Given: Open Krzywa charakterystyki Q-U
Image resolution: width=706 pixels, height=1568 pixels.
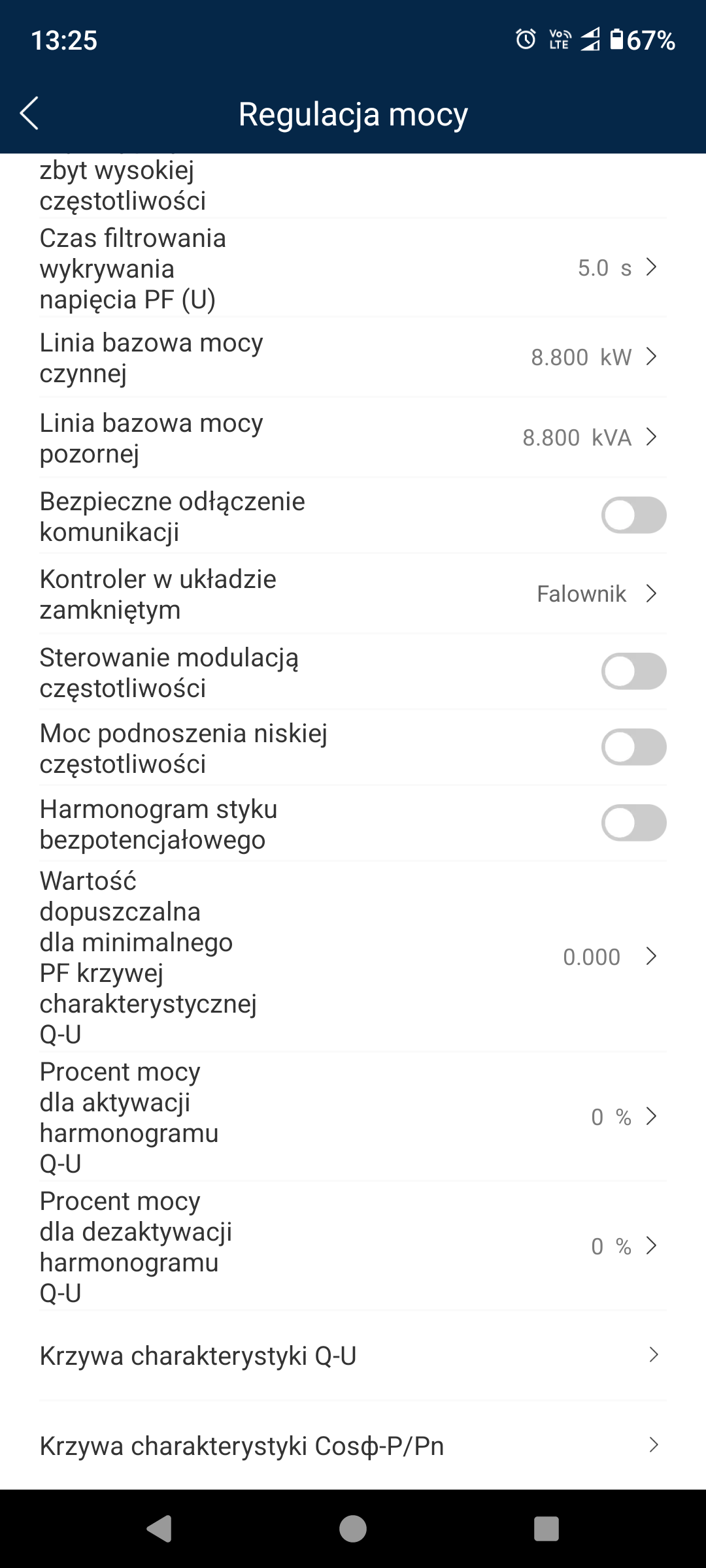Looking at the screenshot, I should pyautogui.click(x=353, y=1356).
